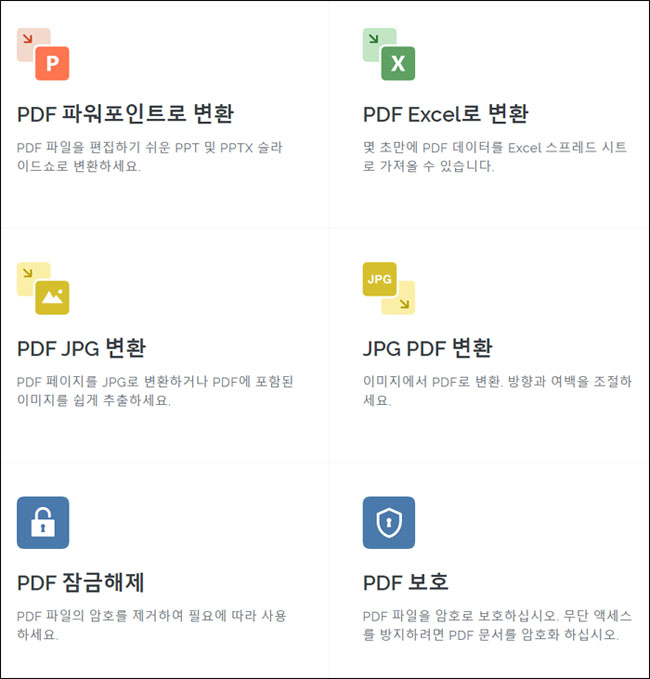This screenshot has height=679, width=650.
Task: Select the PDF 보호 card
Action: click(x=406, y=582)
